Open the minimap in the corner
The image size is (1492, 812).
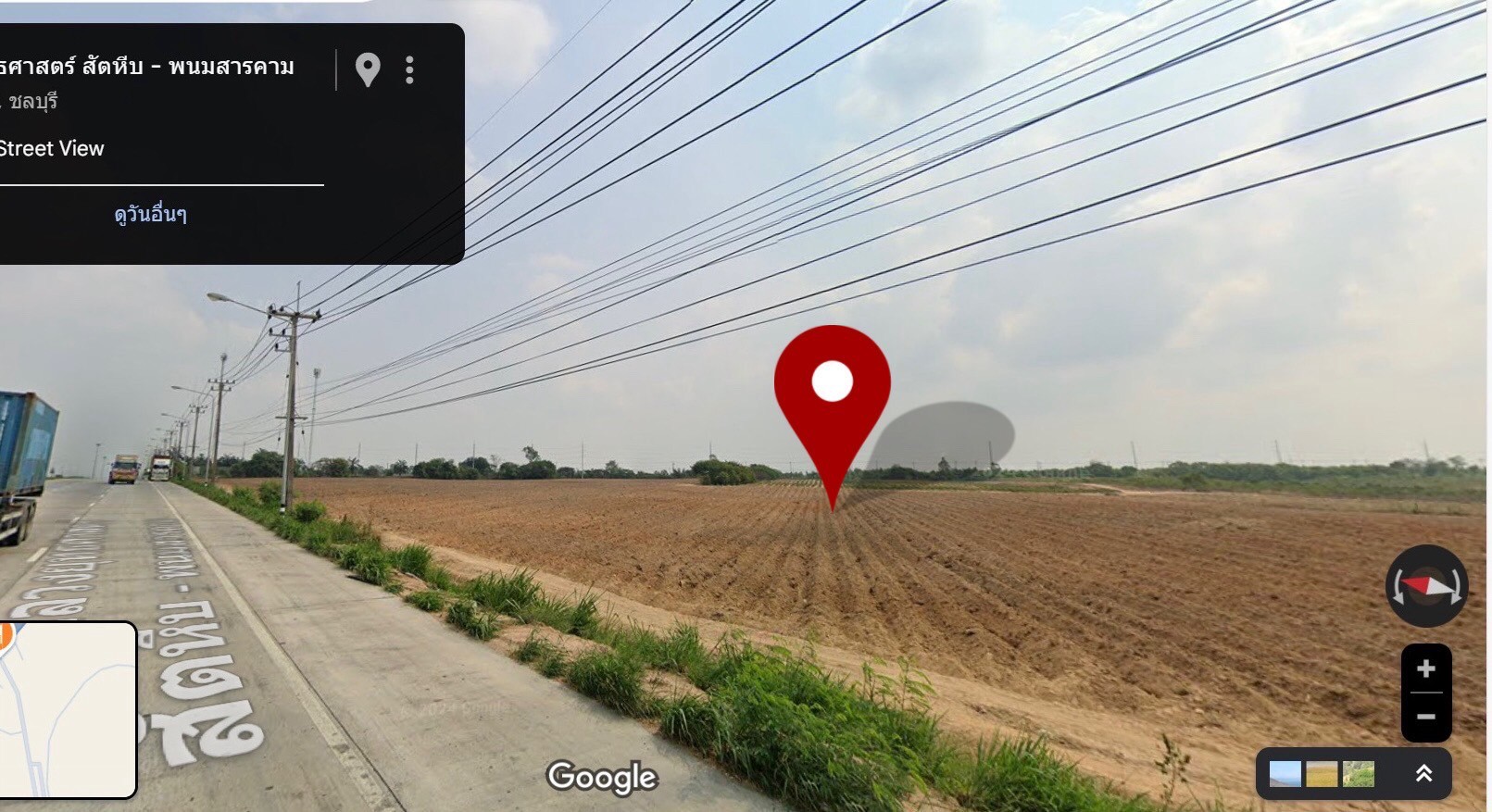click(x=67, y=709)
